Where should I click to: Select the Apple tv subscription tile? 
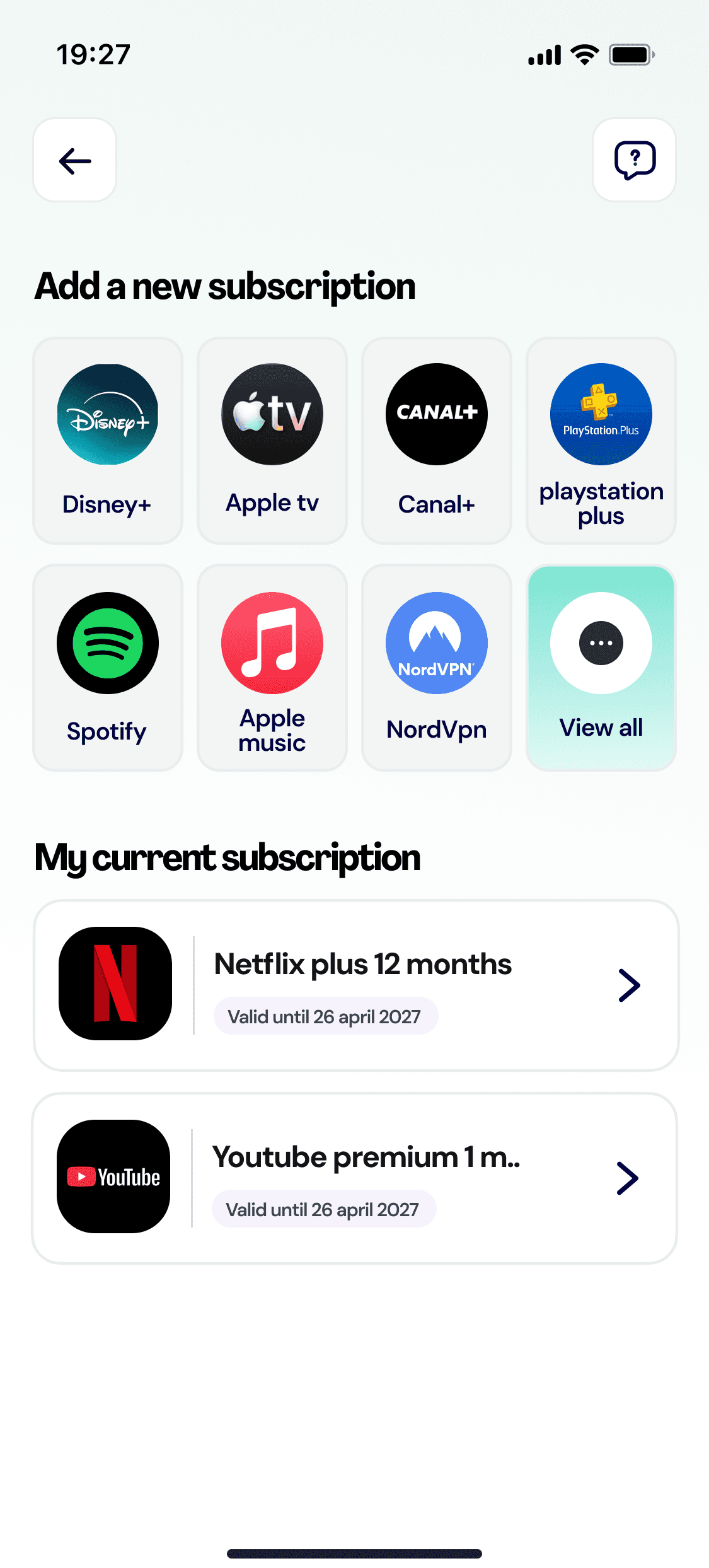click(x=272, y=441)
